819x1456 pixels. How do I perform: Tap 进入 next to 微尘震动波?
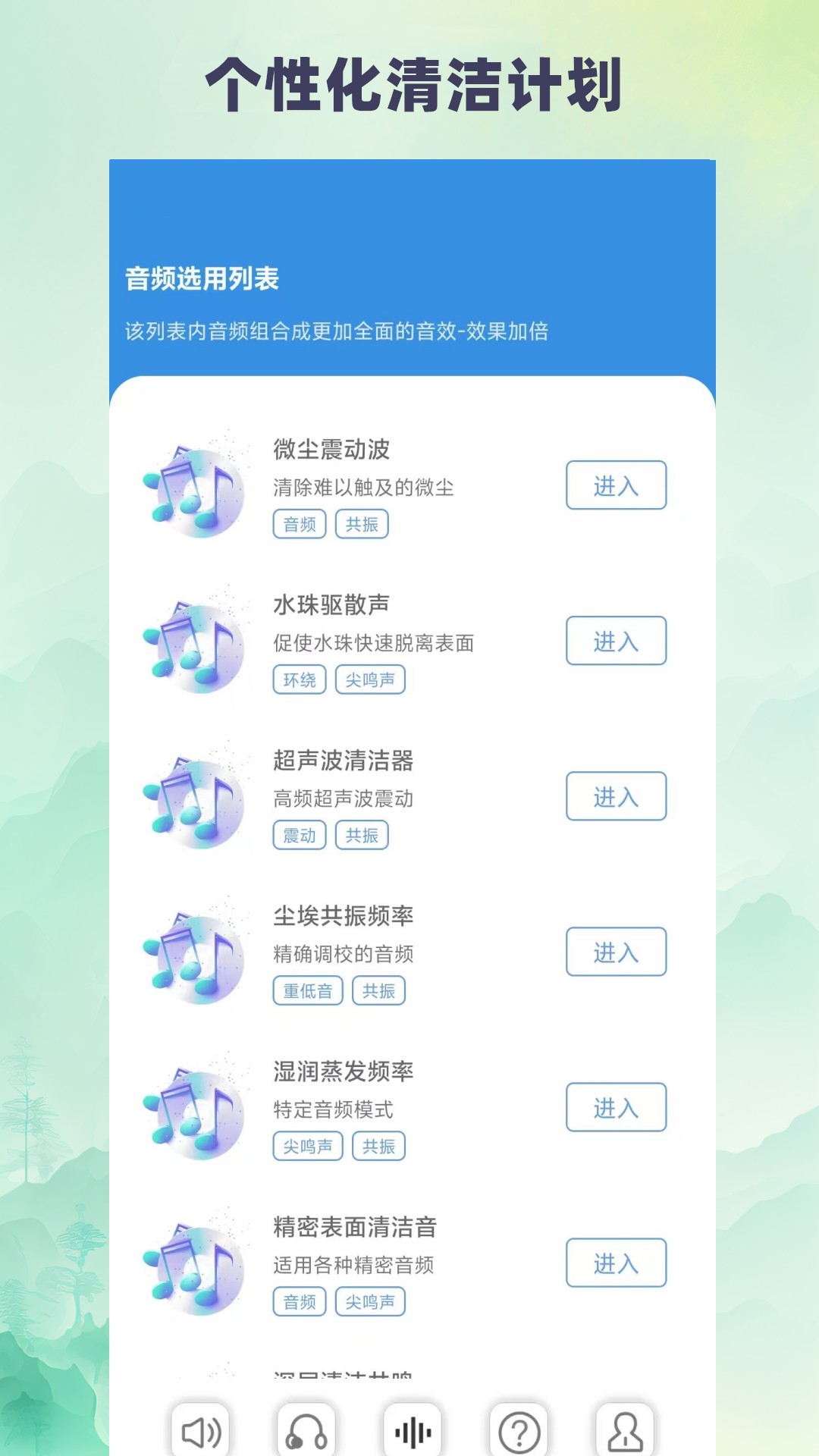(616, 485)
